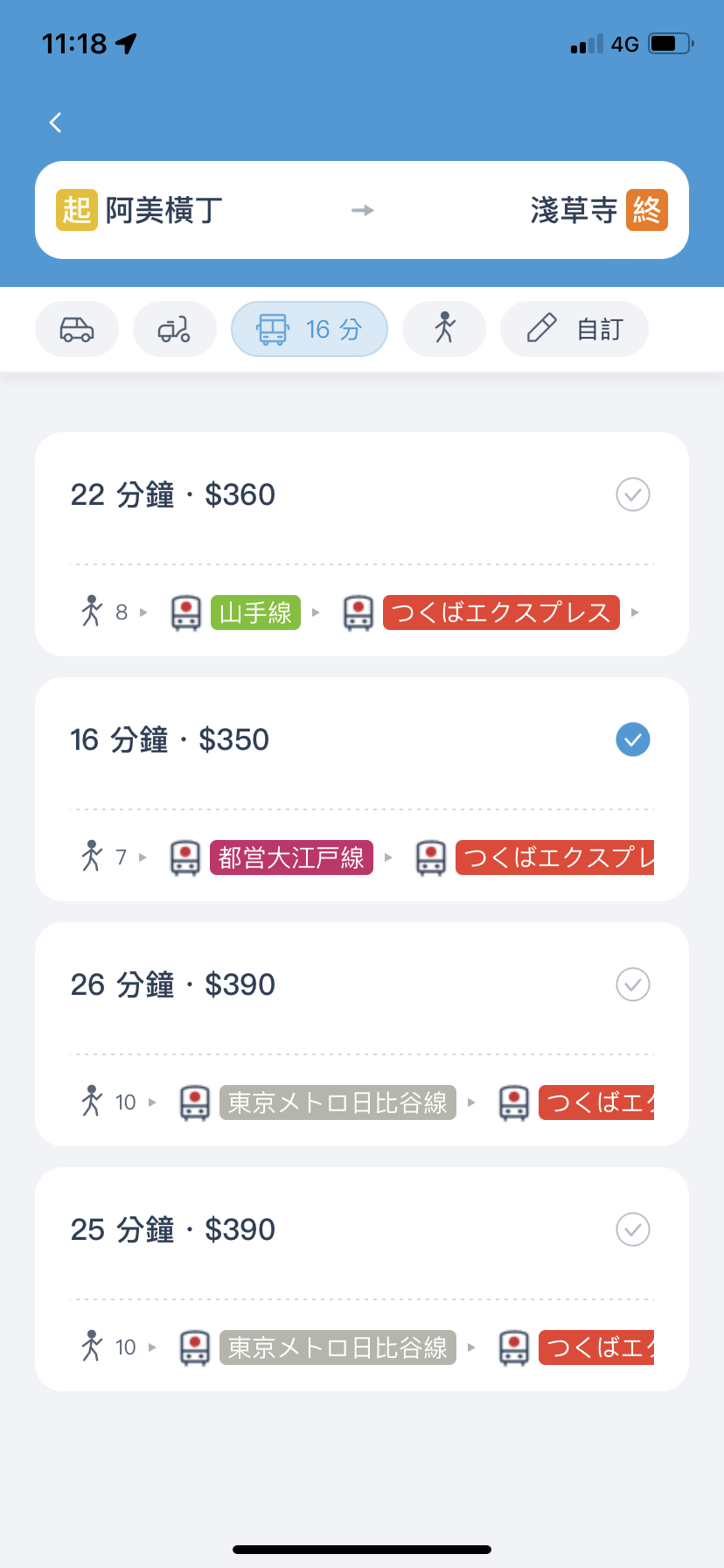Tap the back chevron at the top left
The height and width of the screenshot is (1568, 724).
pos(55,122)
